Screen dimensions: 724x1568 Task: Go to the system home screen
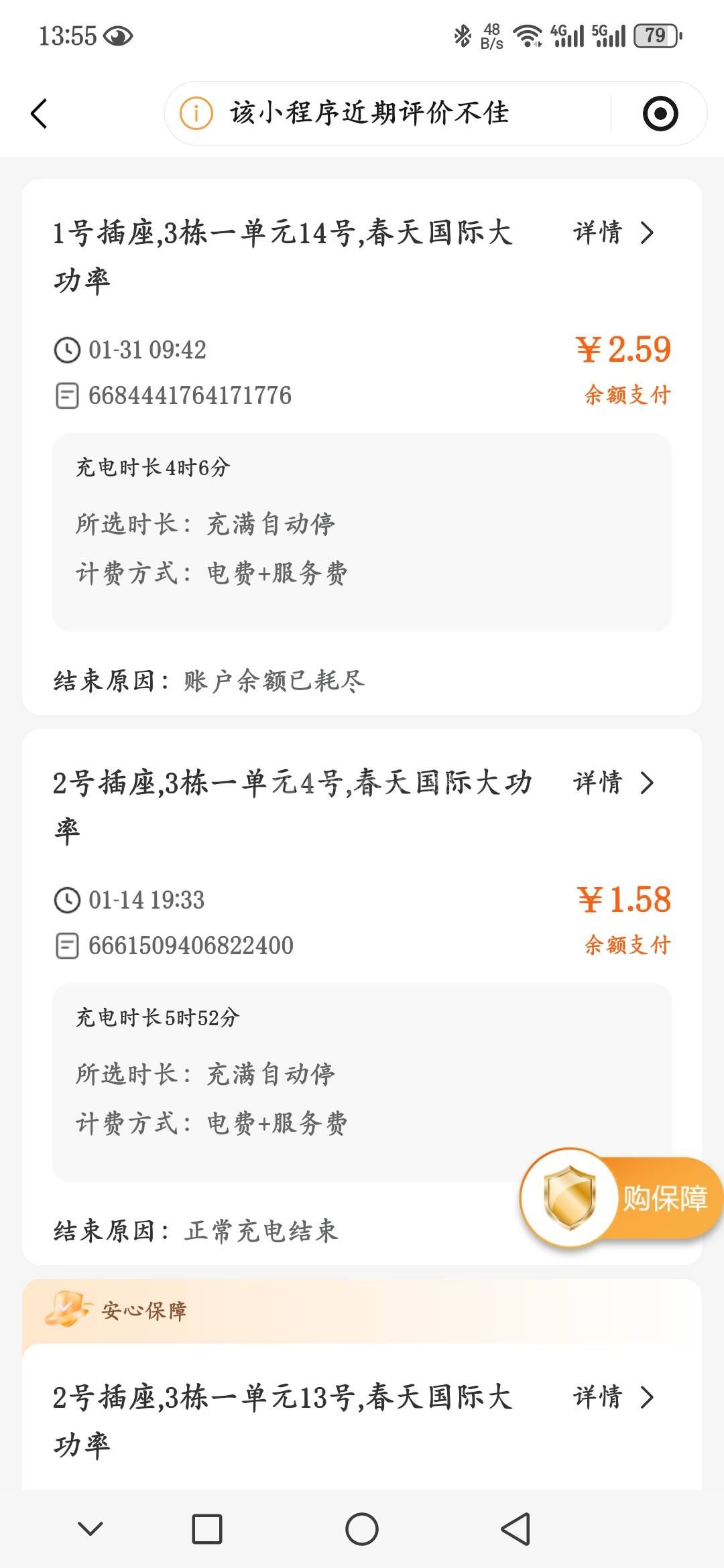(362, 1529)
